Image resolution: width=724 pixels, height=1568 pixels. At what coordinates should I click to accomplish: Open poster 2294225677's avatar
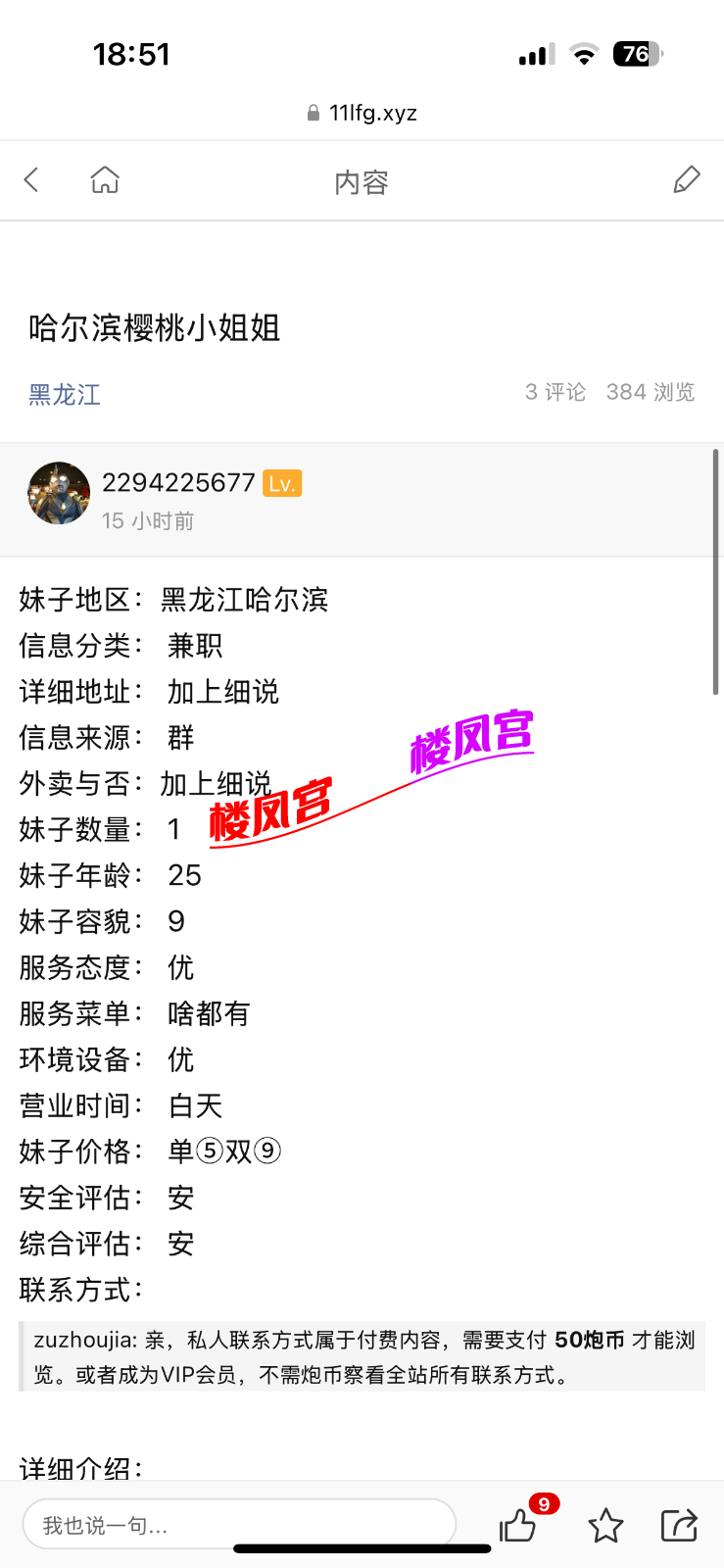(59, 493)
